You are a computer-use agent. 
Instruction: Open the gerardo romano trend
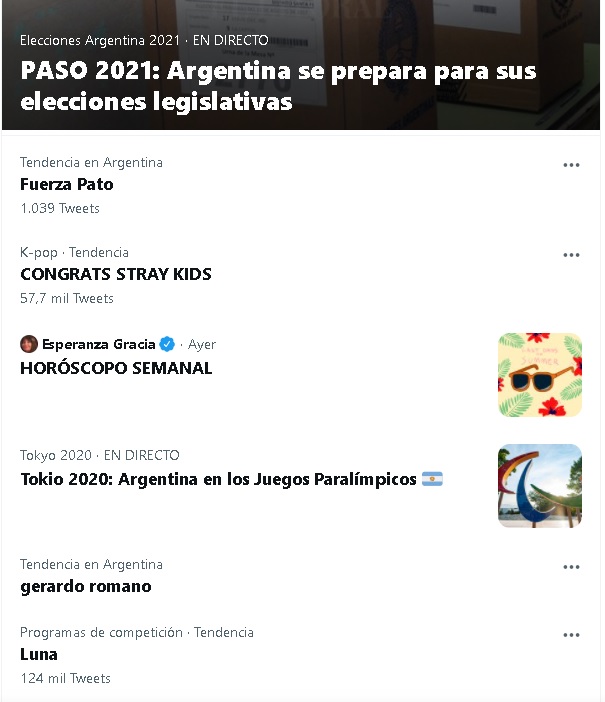86,587
